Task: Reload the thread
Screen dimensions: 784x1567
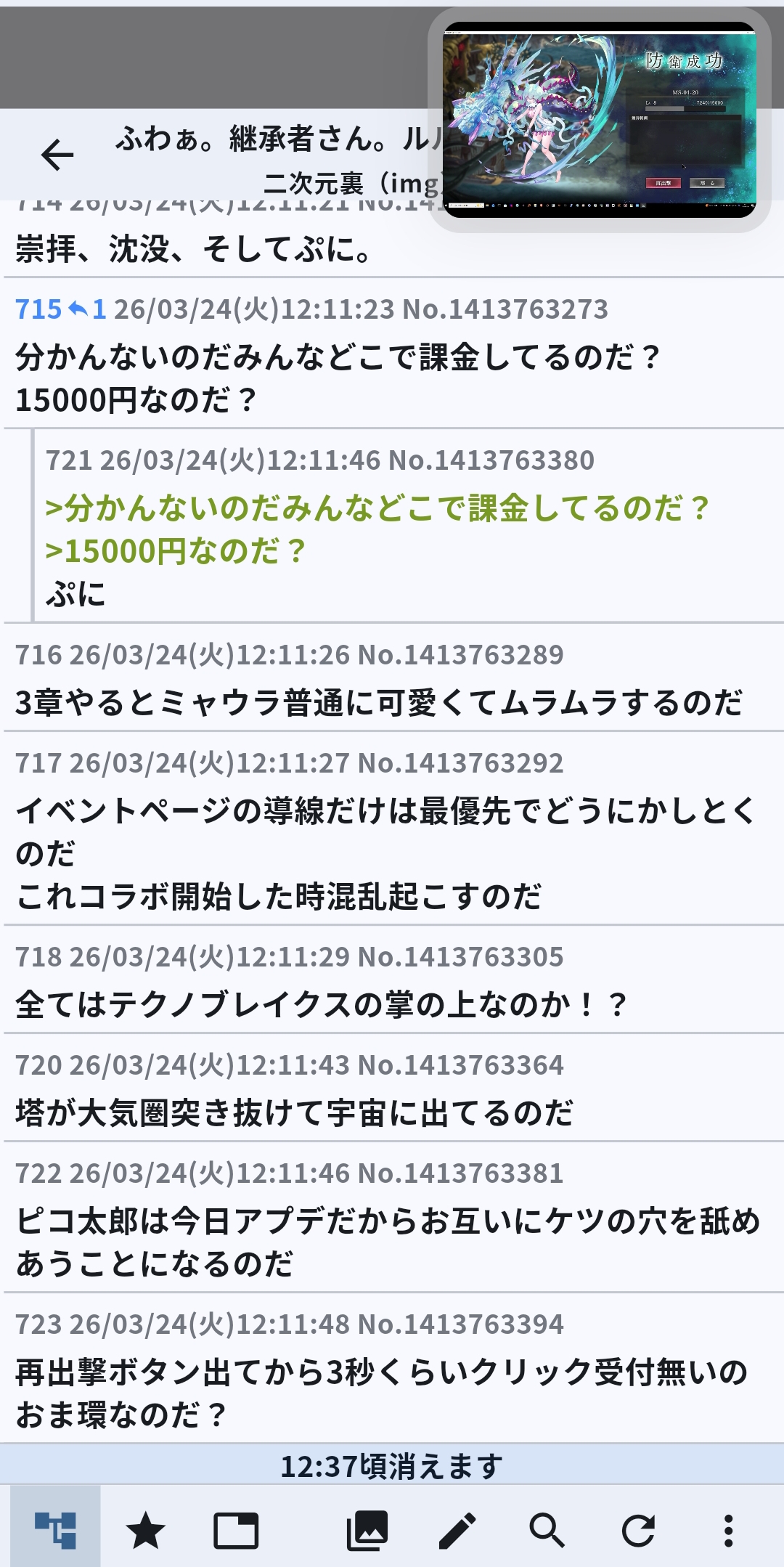Action: click(x=638, y=1530)
